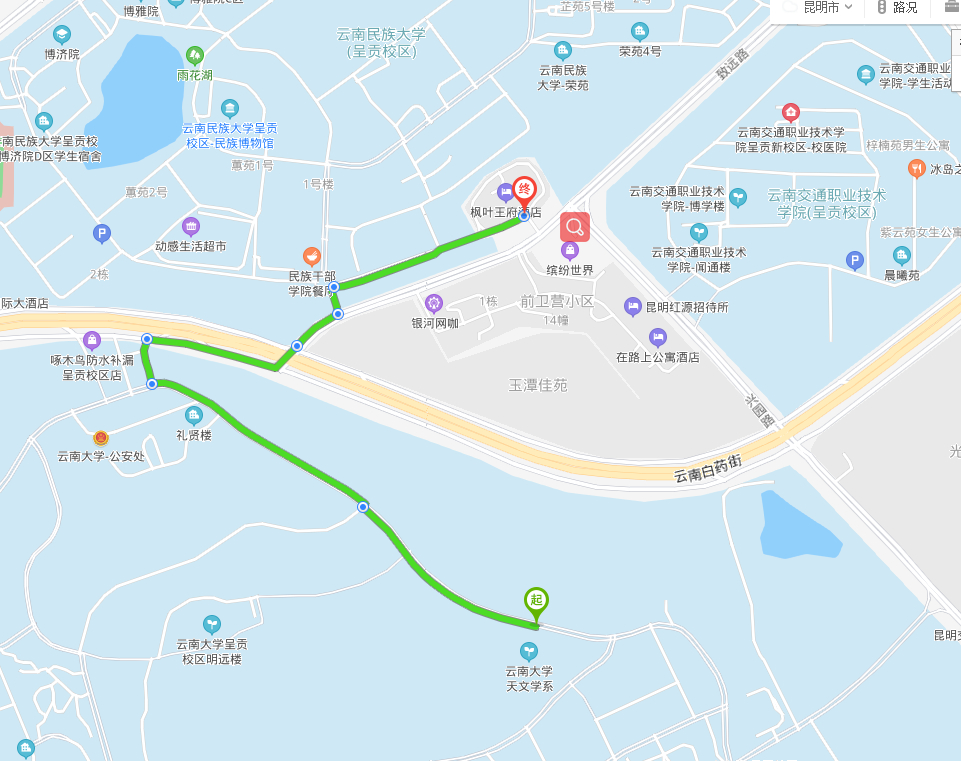Open the toolbox icon in the toolbar
The image size is (961, 761).
951,7
